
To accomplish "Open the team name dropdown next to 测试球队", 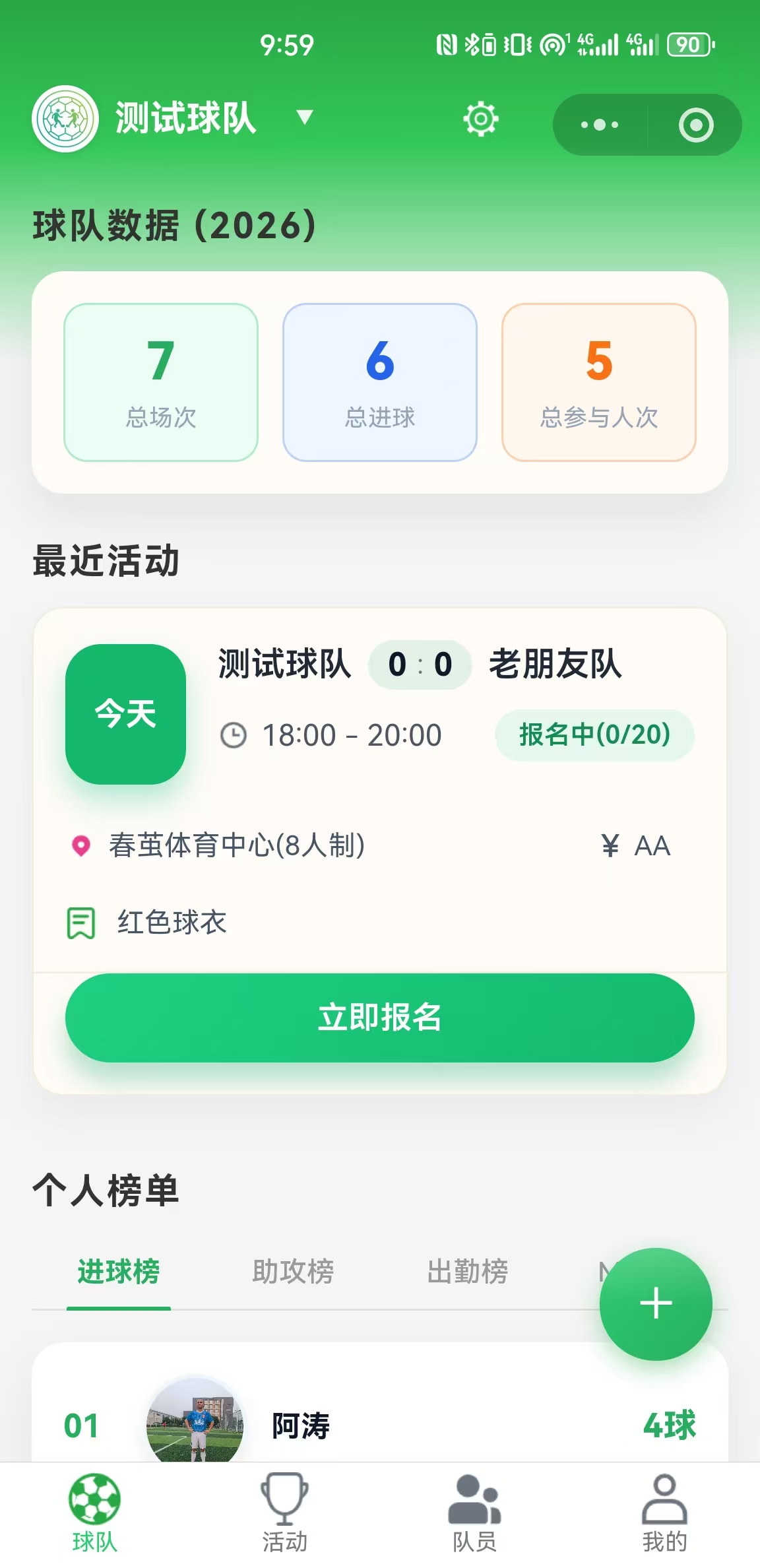I will [x=303, y=120].
